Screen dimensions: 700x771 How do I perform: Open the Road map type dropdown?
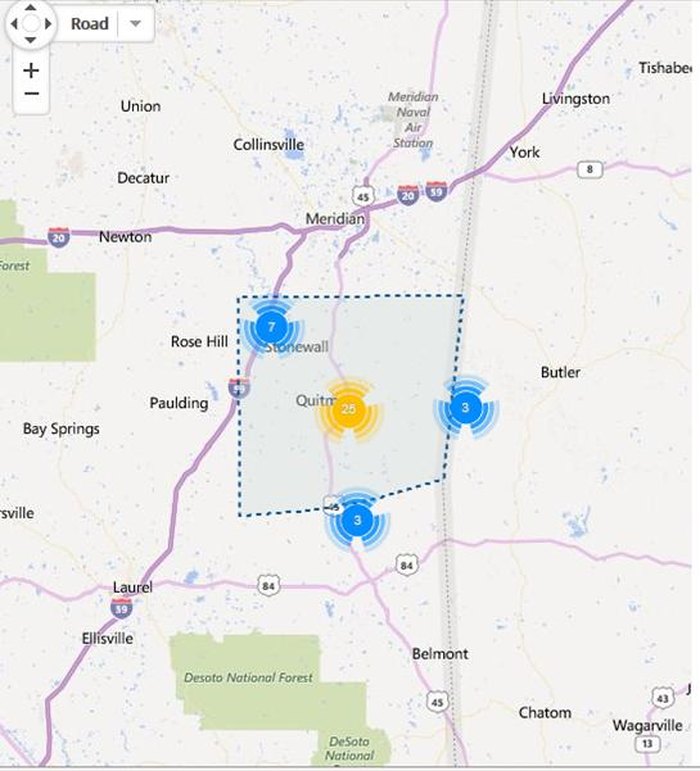136,24
